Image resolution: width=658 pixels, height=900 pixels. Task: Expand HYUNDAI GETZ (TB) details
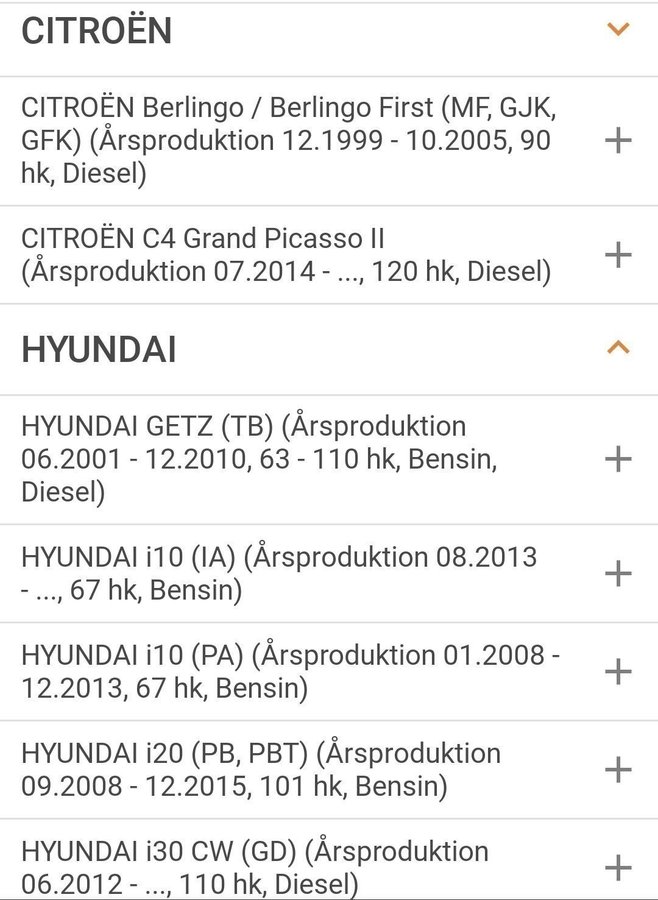click(619, 459)
